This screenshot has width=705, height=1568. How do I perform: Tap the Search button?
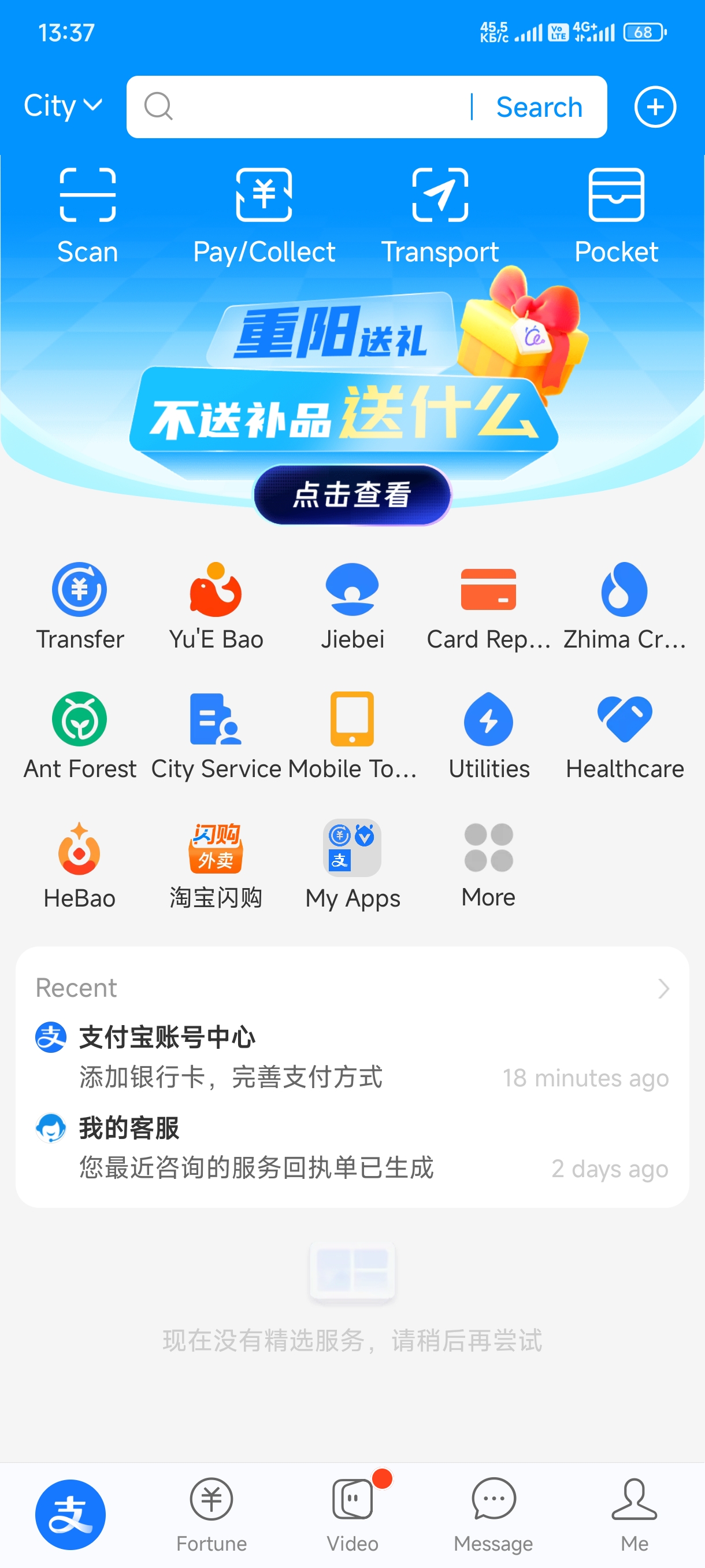coord(539,107)
